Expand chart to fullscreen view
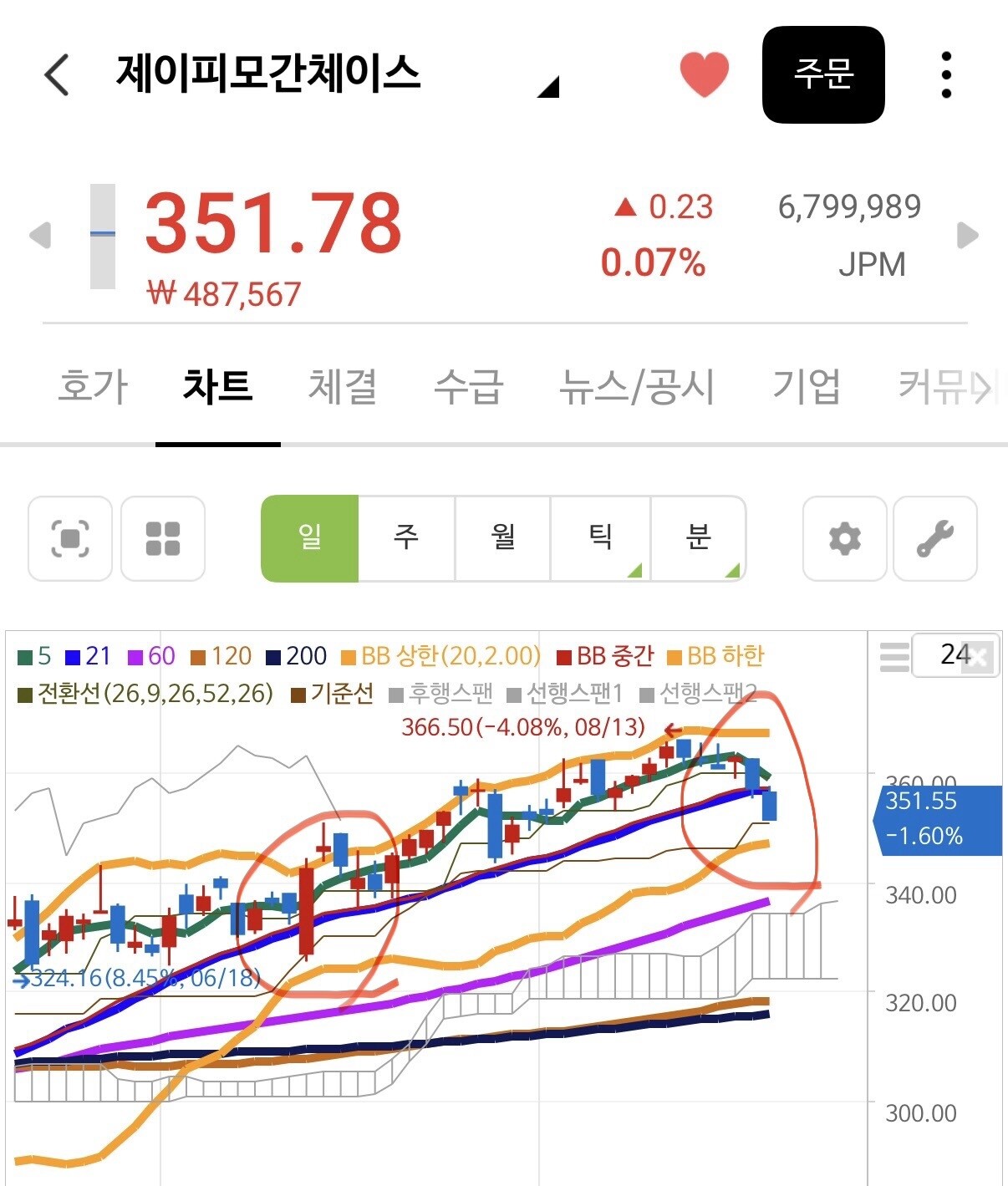The width and height of the screenshot is (1008, 1186). (x=70, y=538)
